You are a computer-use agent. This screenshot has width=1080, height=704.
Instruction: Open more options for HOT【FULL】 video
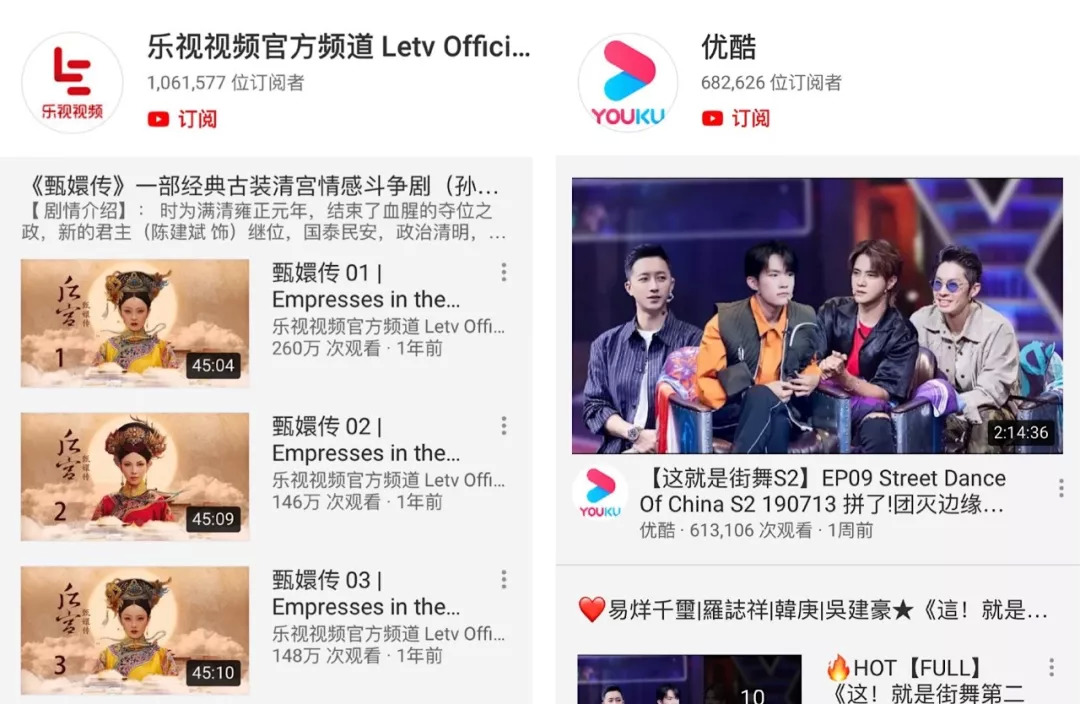click(1051, 667)
